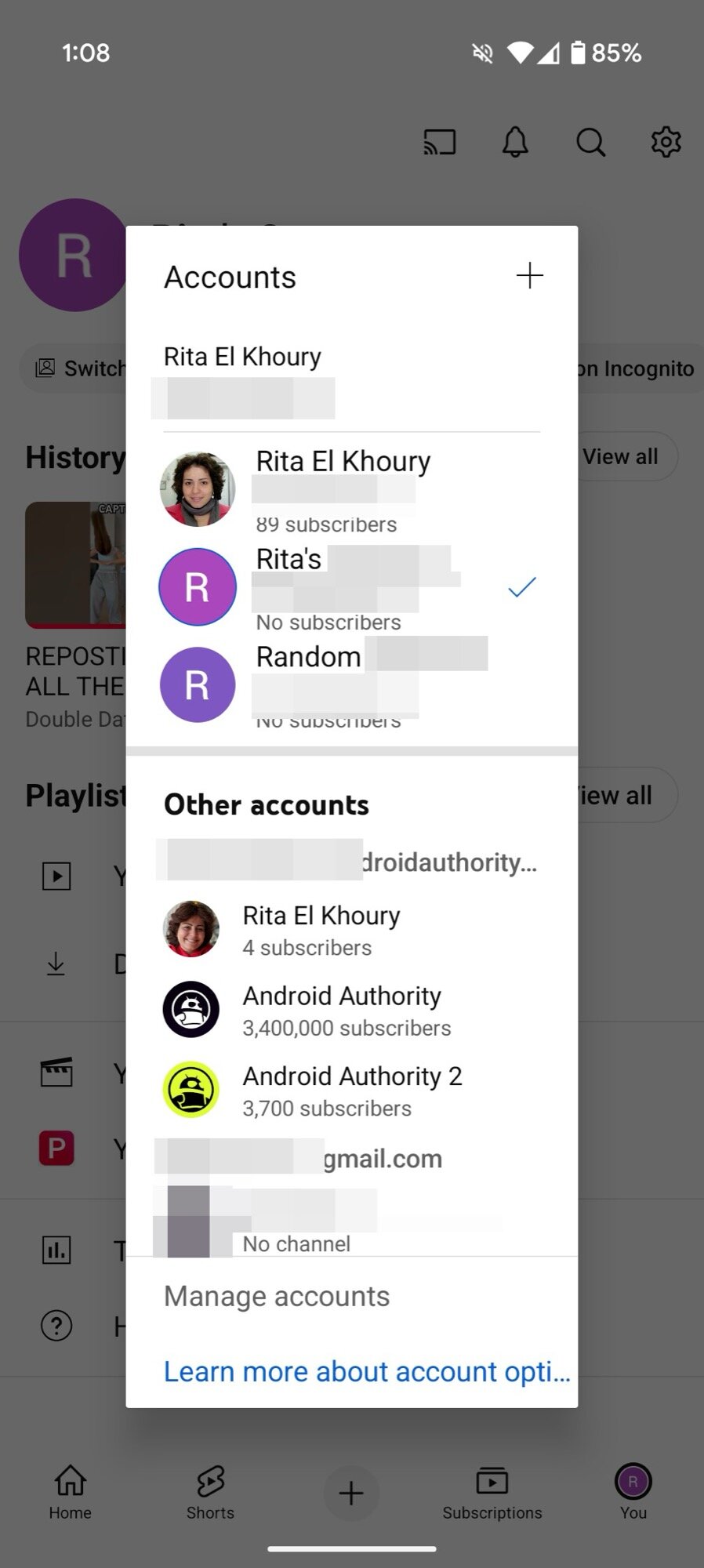Switch to Android Authority 2 channel
This screenshot has width=704, height=1568.
(x=351, y=1091)
